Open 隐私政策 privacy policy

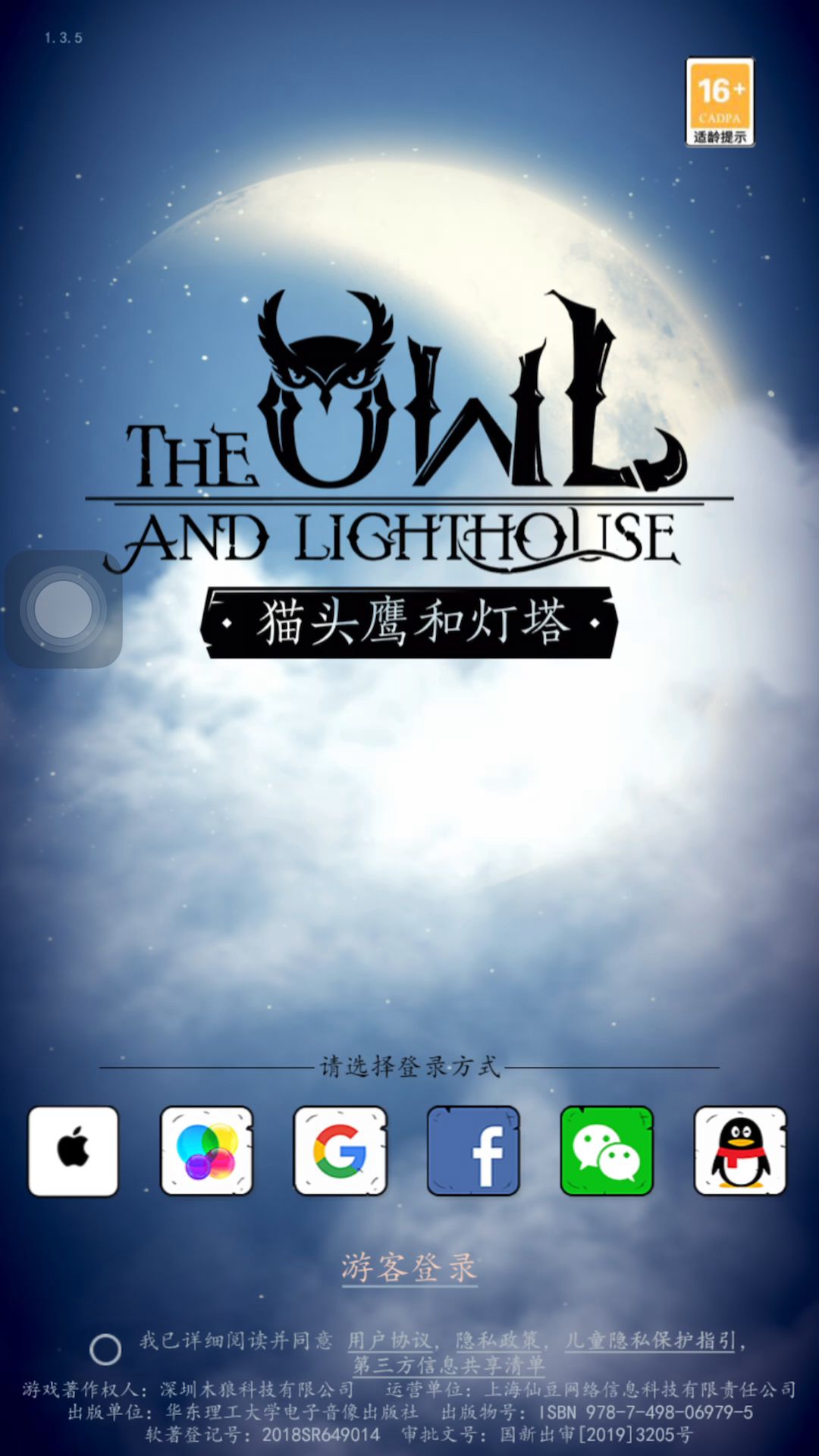[x=497, y=1341]
